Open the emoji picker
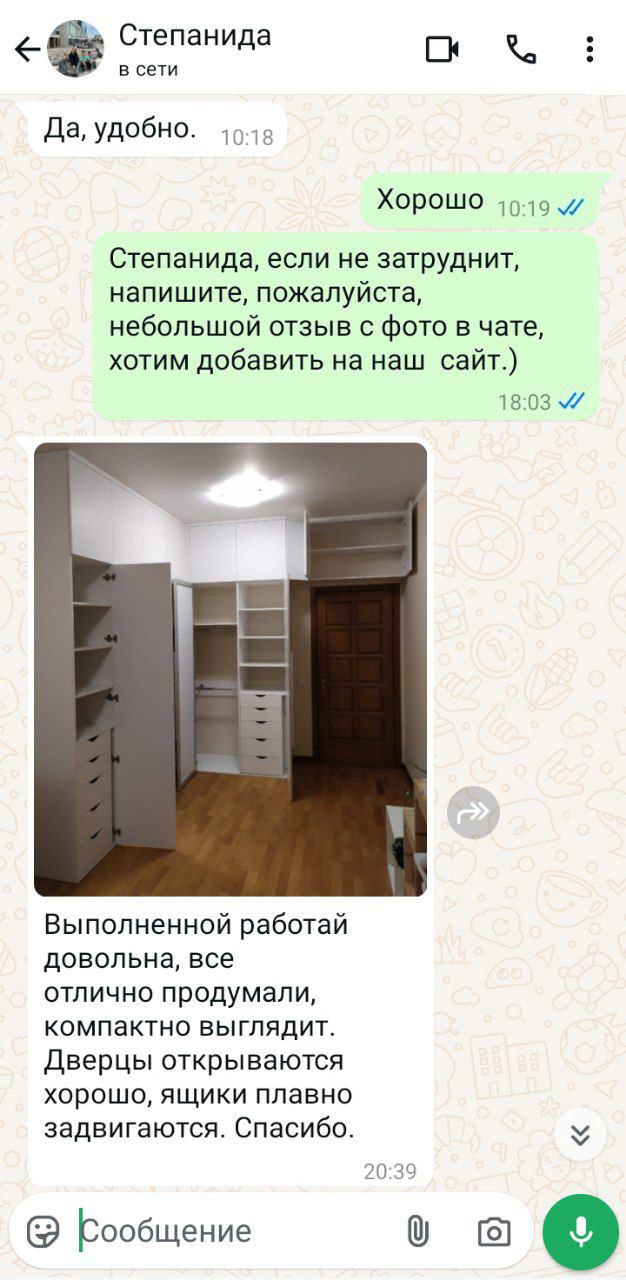Viewport: 626px width, 1280px height. 43,1231
